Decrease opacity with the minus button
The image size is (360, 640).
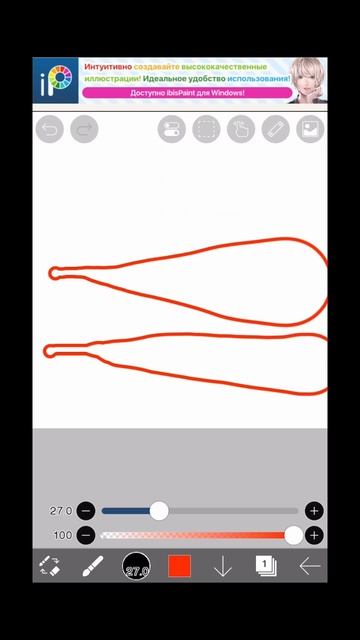(86, 535)
